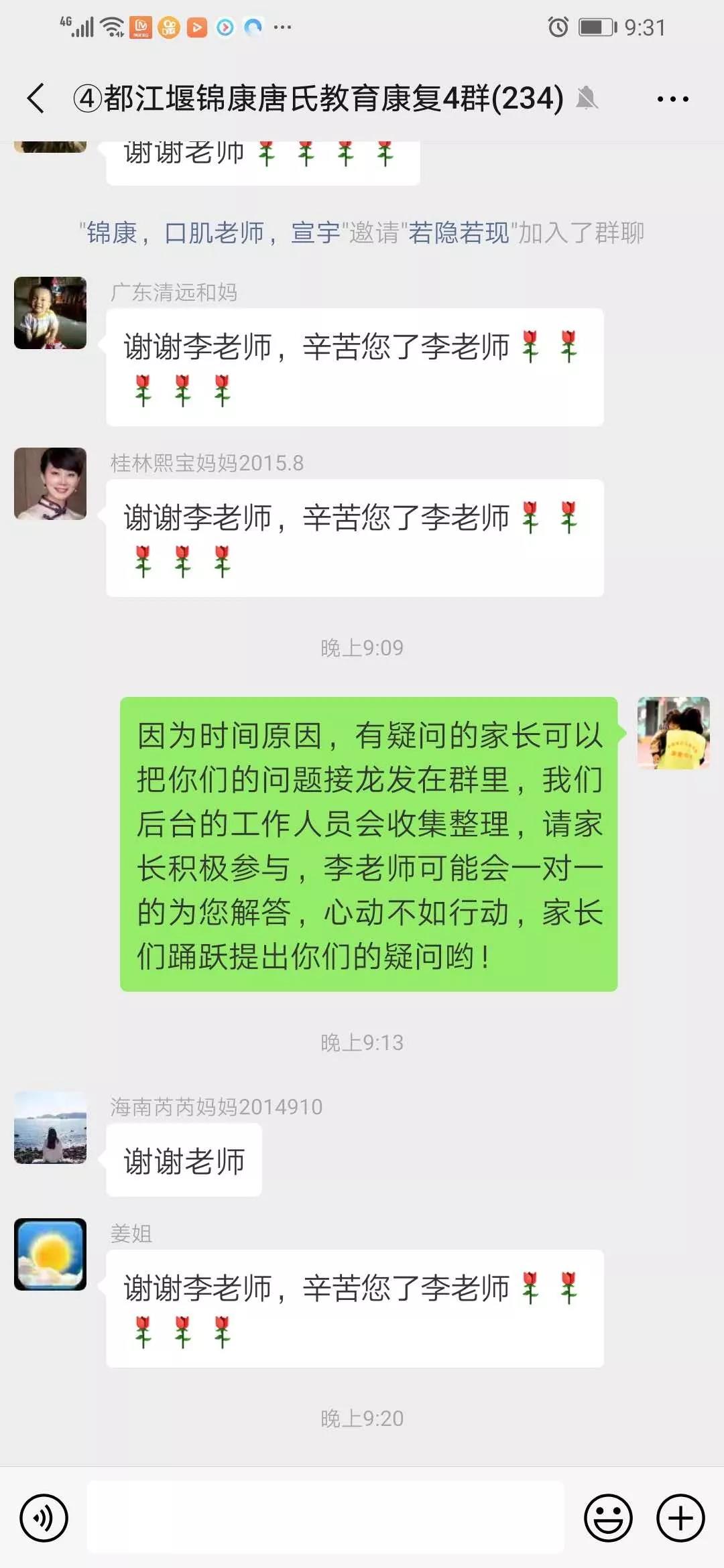Open 广东清远和妈's profile avatar
The height and width of the screenshot is (1568, 724).
[x=50, y=313]
